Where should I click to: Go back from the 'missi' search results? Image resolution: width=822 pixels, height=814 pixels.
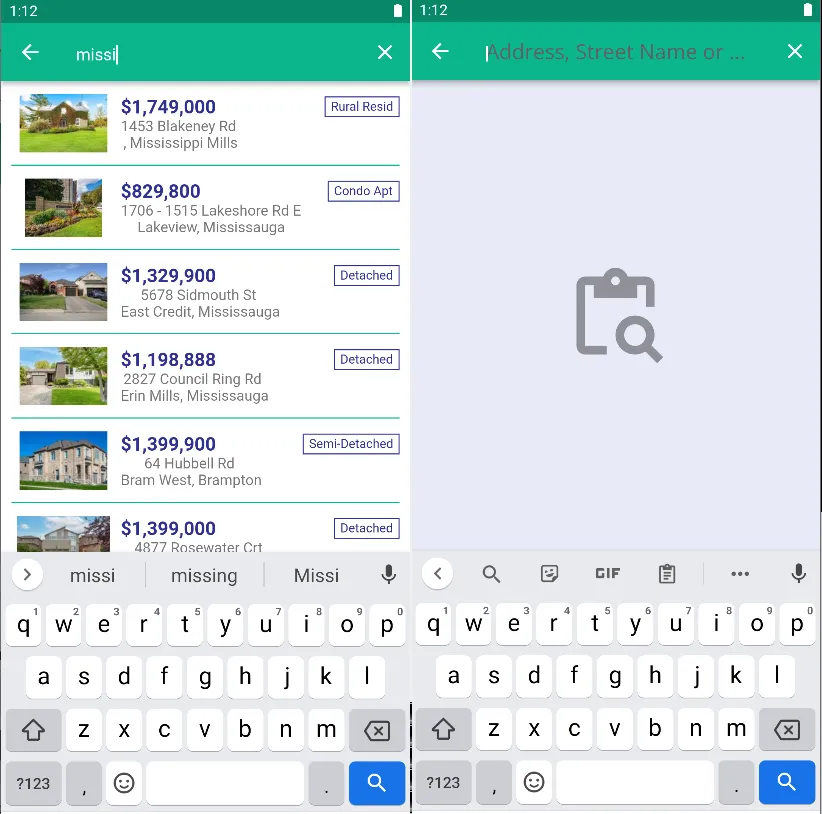(x=31, y=52)
